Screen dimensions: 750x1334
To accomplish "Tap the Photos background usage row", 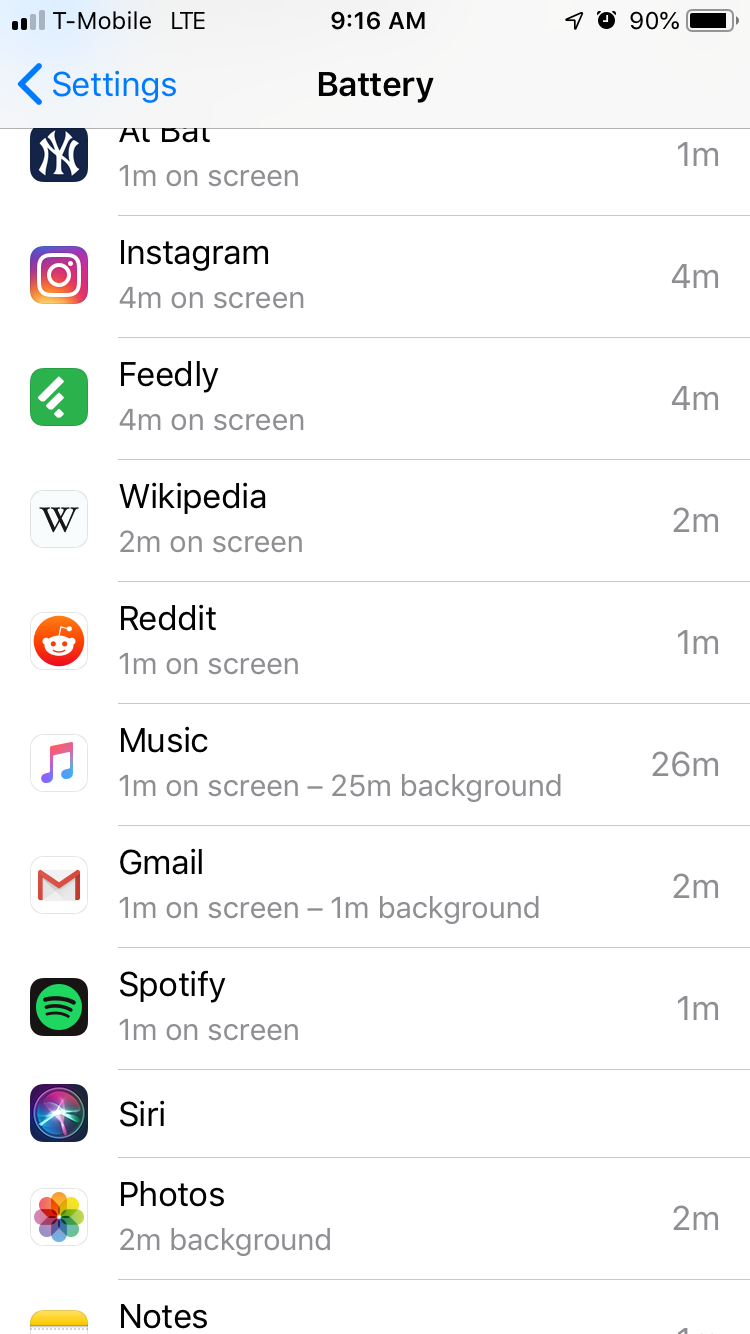I will tap(375, 1217).
